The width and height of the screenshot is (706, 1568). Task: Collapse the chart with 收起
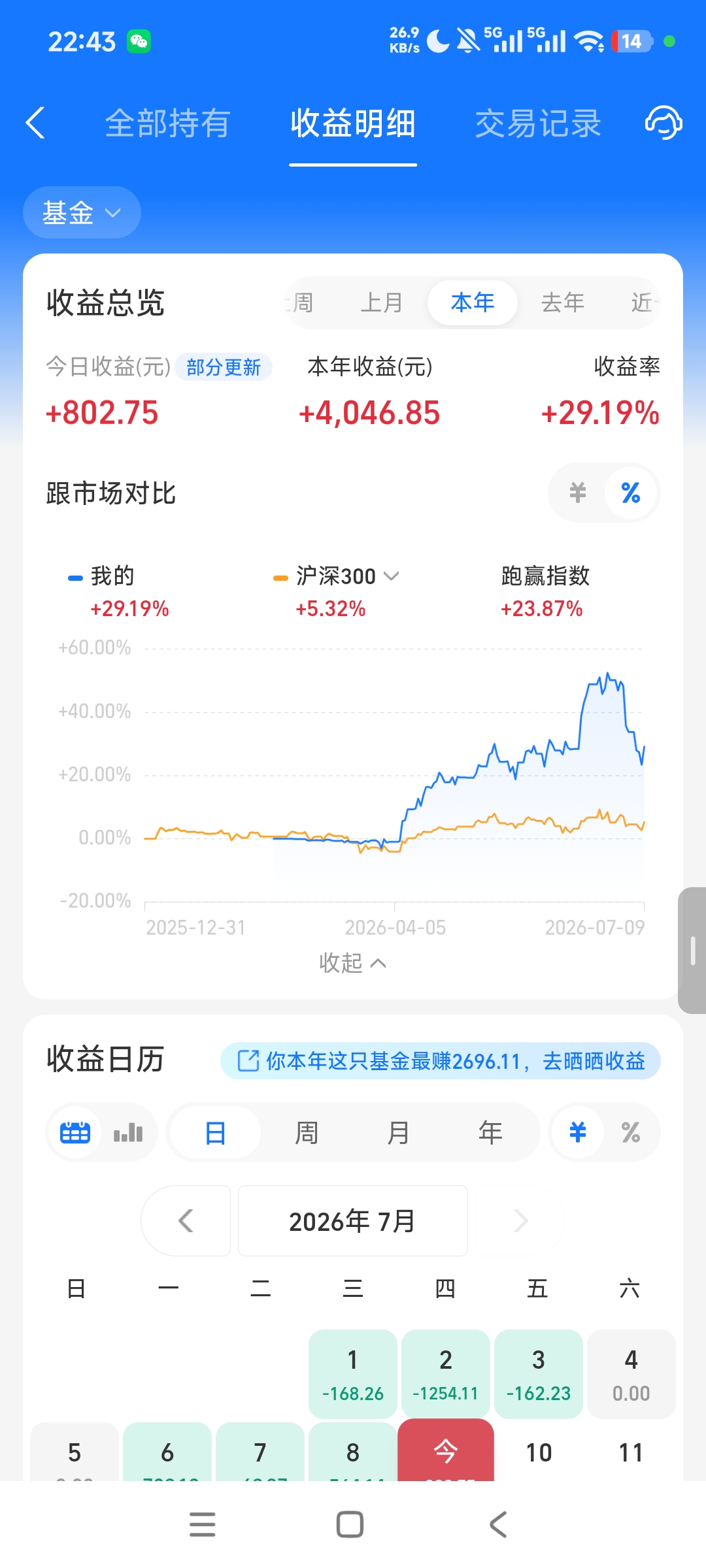tap(353, 963)
